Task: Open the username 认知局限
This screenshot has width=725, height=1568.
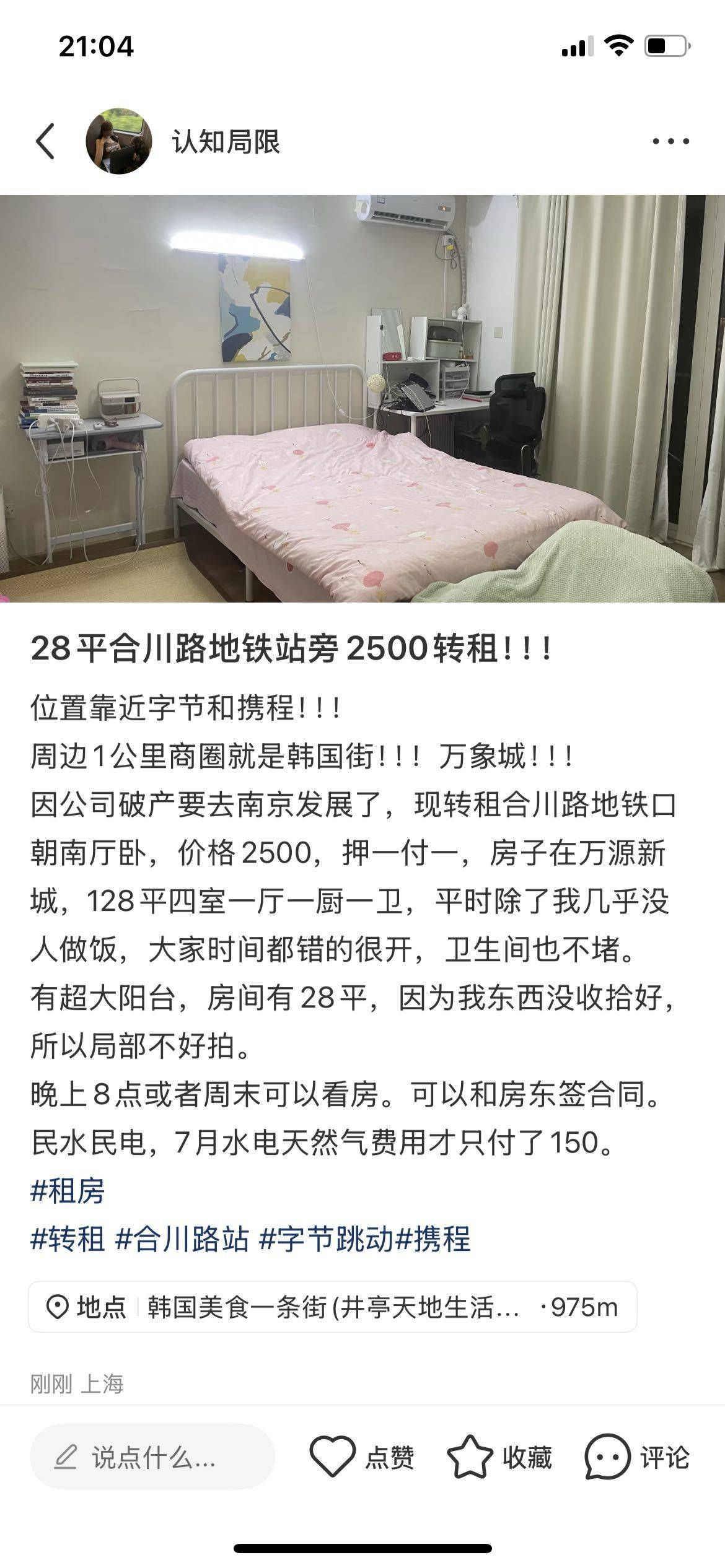Action: coord(226,142)
